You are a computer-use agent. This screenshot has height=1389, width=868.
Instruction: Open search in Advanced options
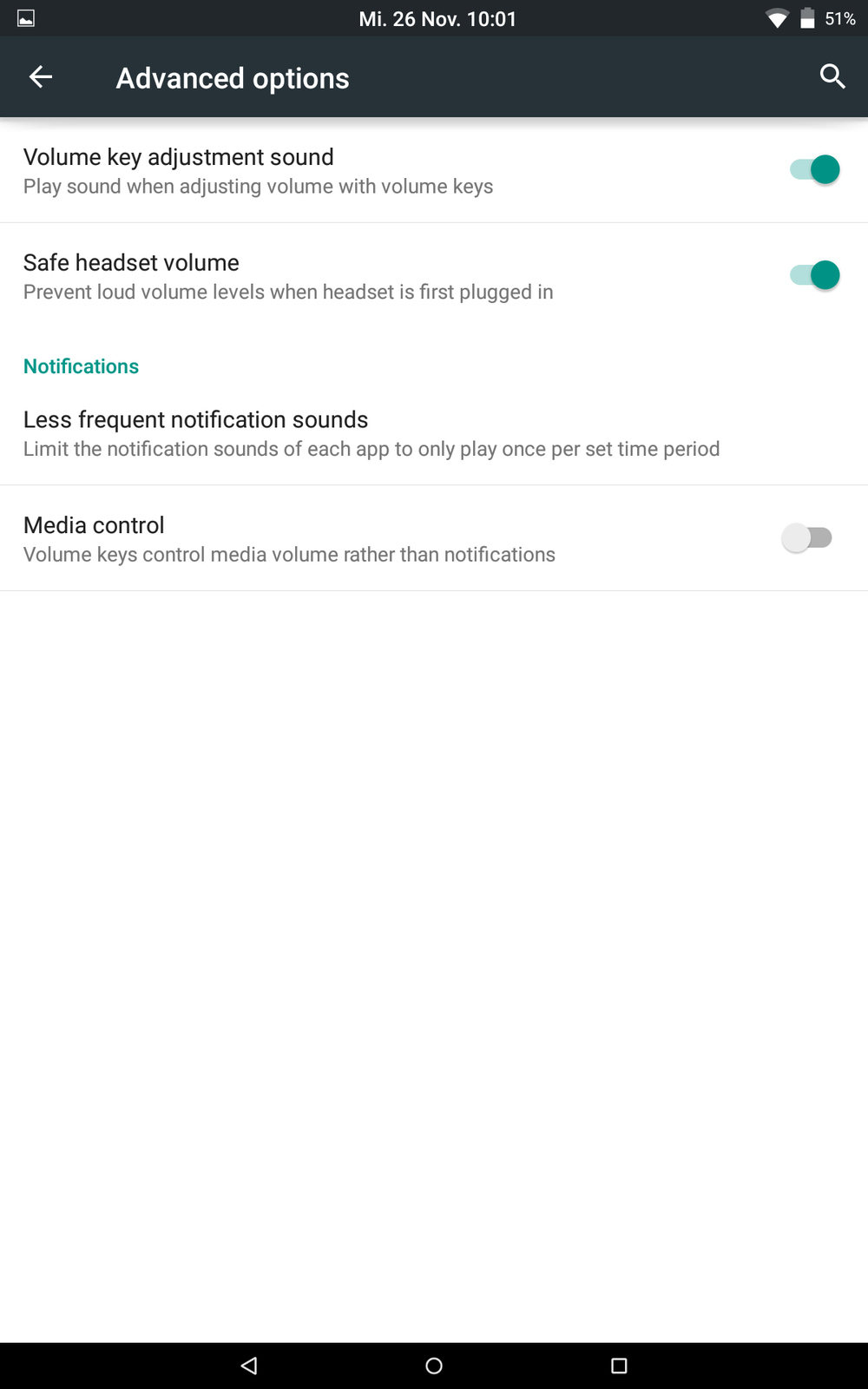[x=832, y=77]
